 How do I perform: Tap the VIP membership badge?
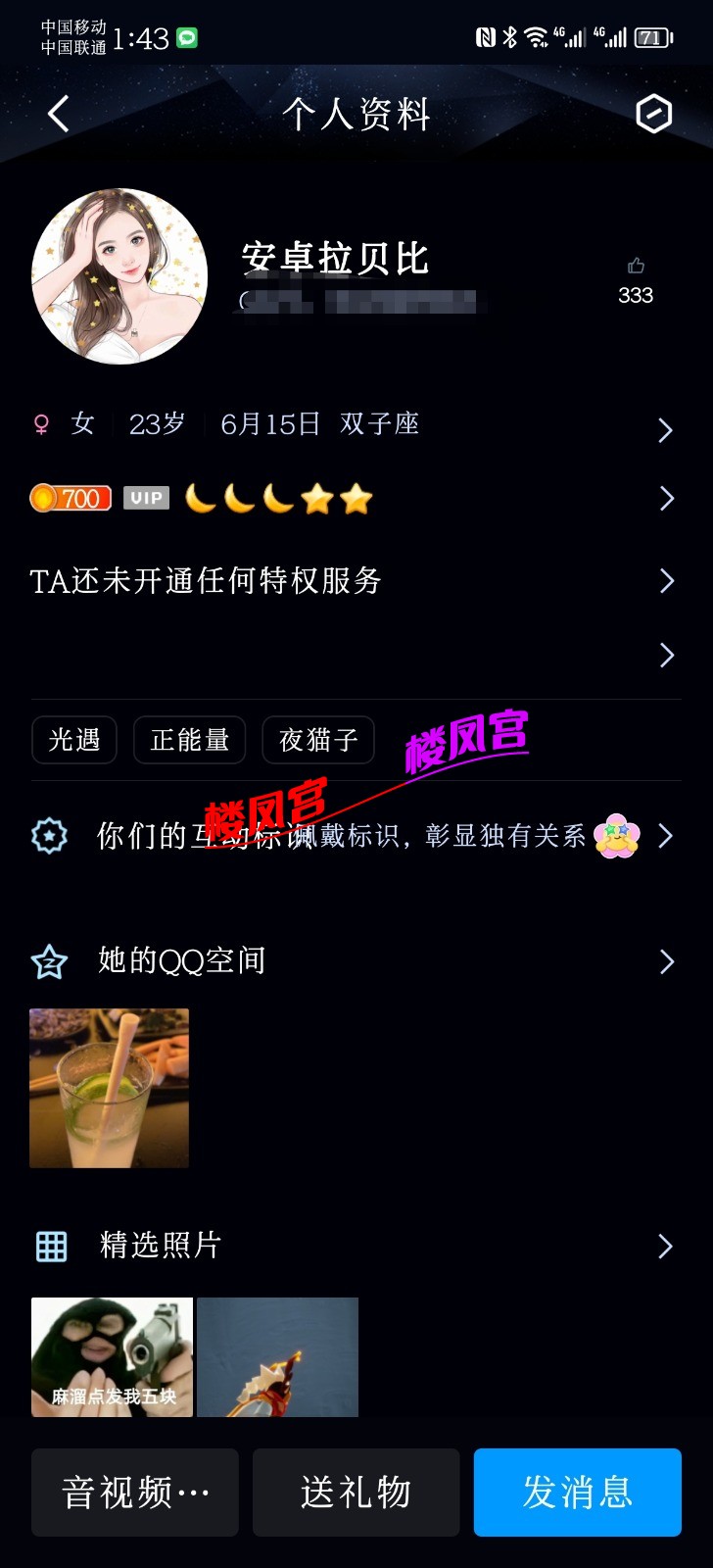coord(144,498)
